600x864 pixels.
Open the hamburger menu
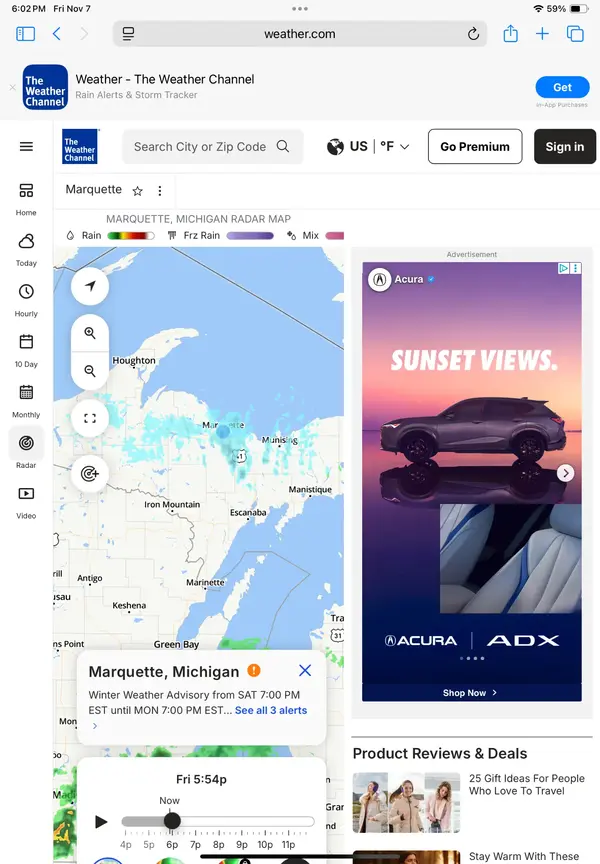[26, 147]
